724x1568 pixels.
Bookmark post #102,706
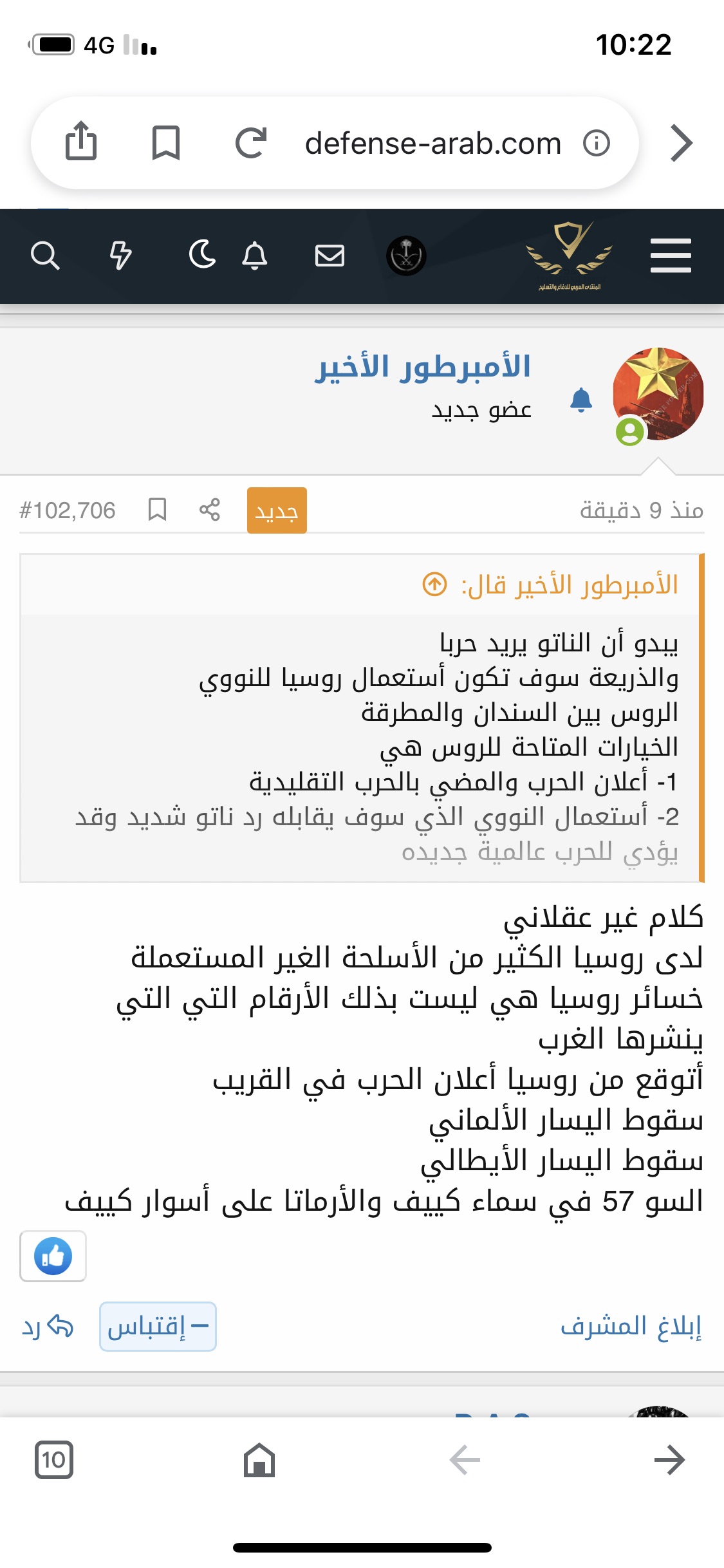point(157,510)
